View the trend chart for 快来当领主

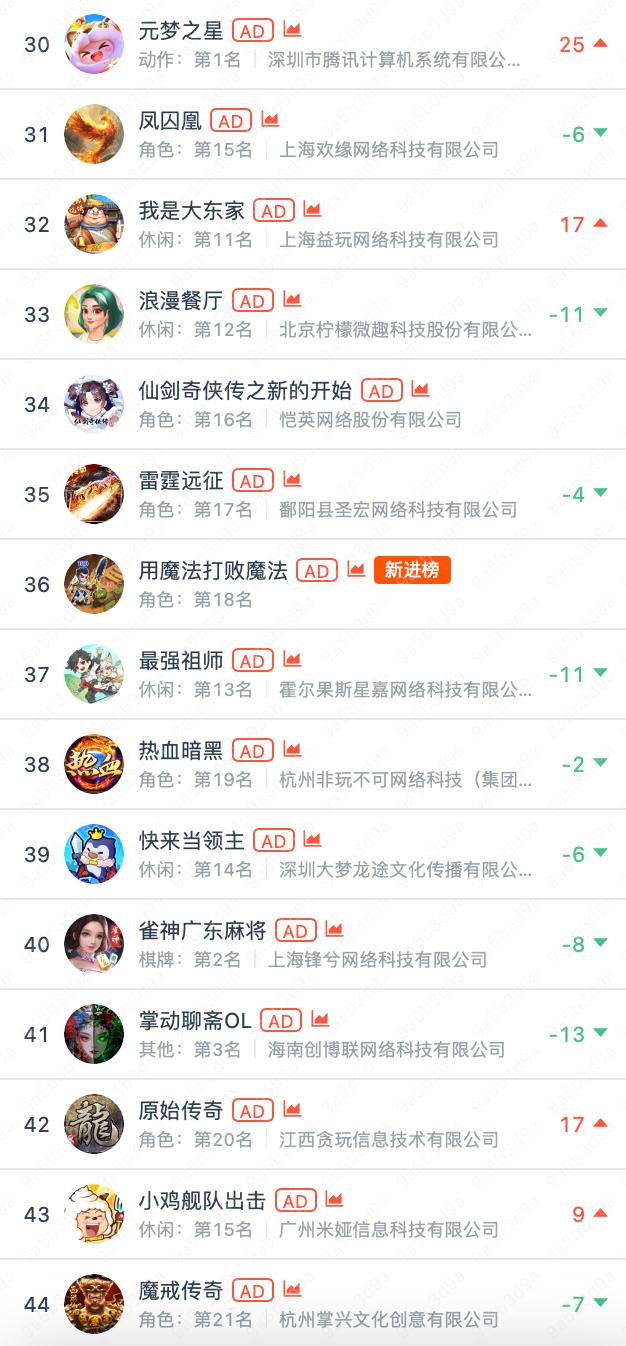[313, 840]
